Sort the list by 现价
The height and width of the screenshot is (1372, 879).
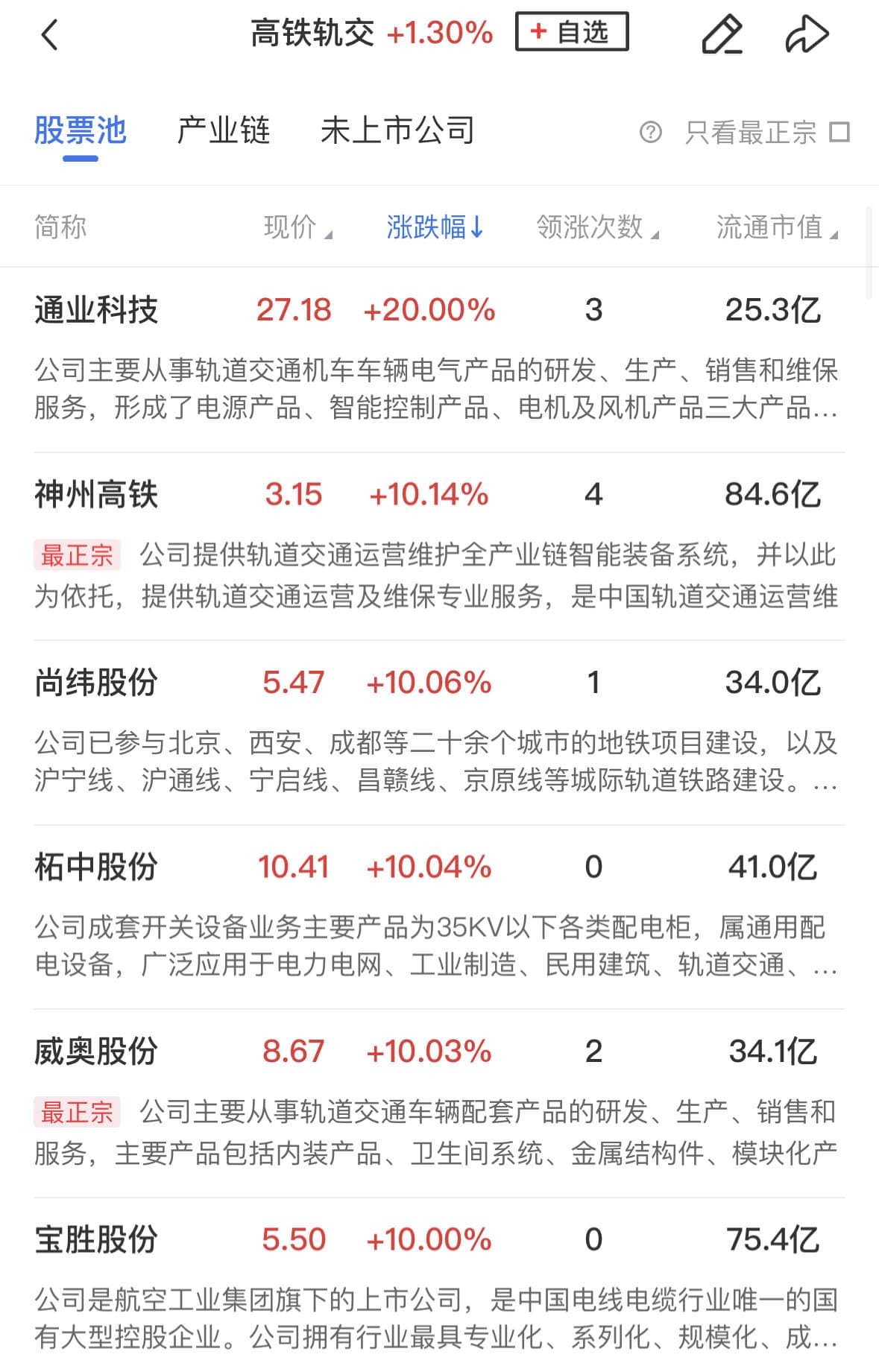tap(297, 227)
